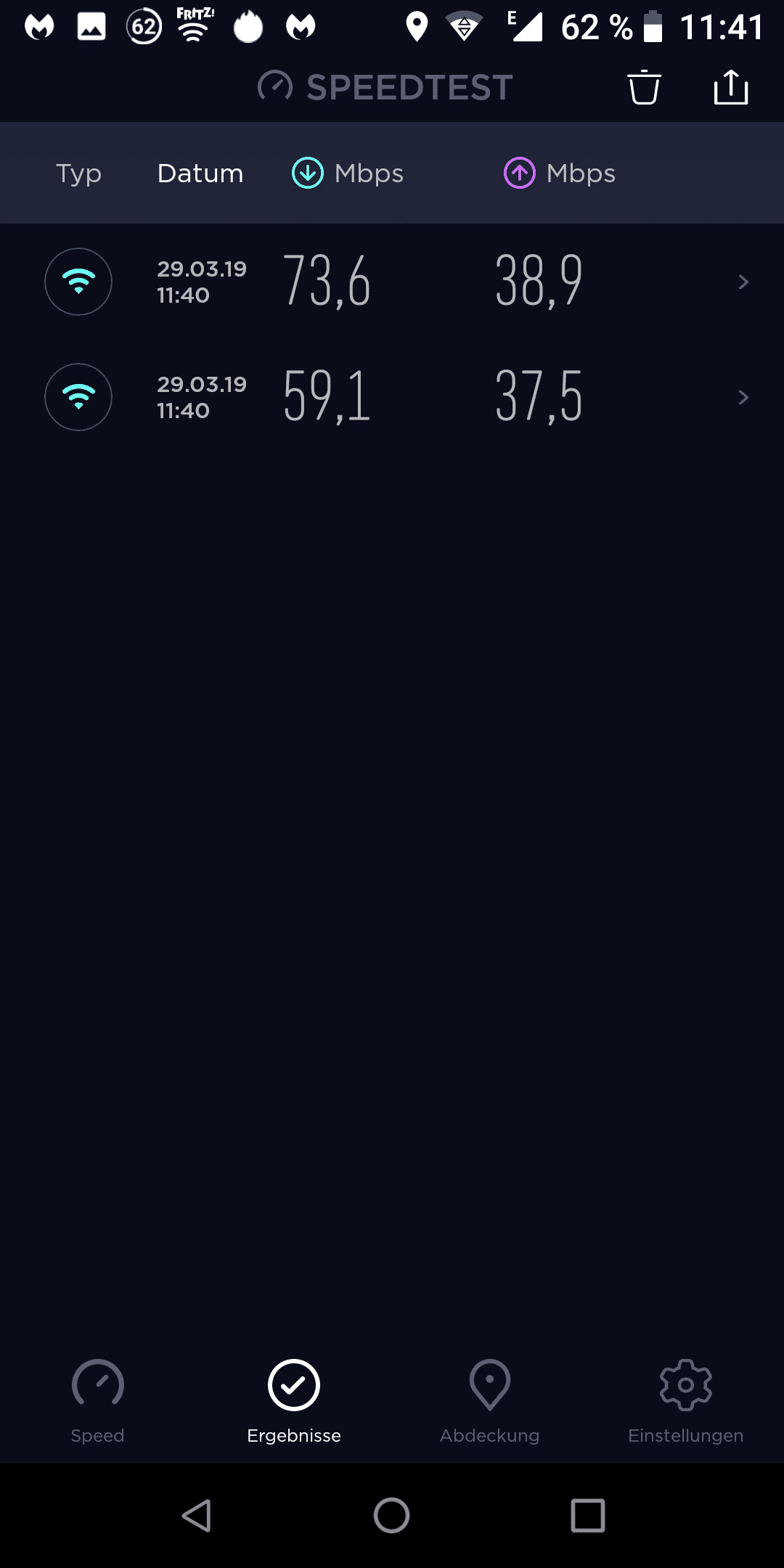Select the Ergebnisse tab
The image size is (784, 1568).
click(294, 1402)
